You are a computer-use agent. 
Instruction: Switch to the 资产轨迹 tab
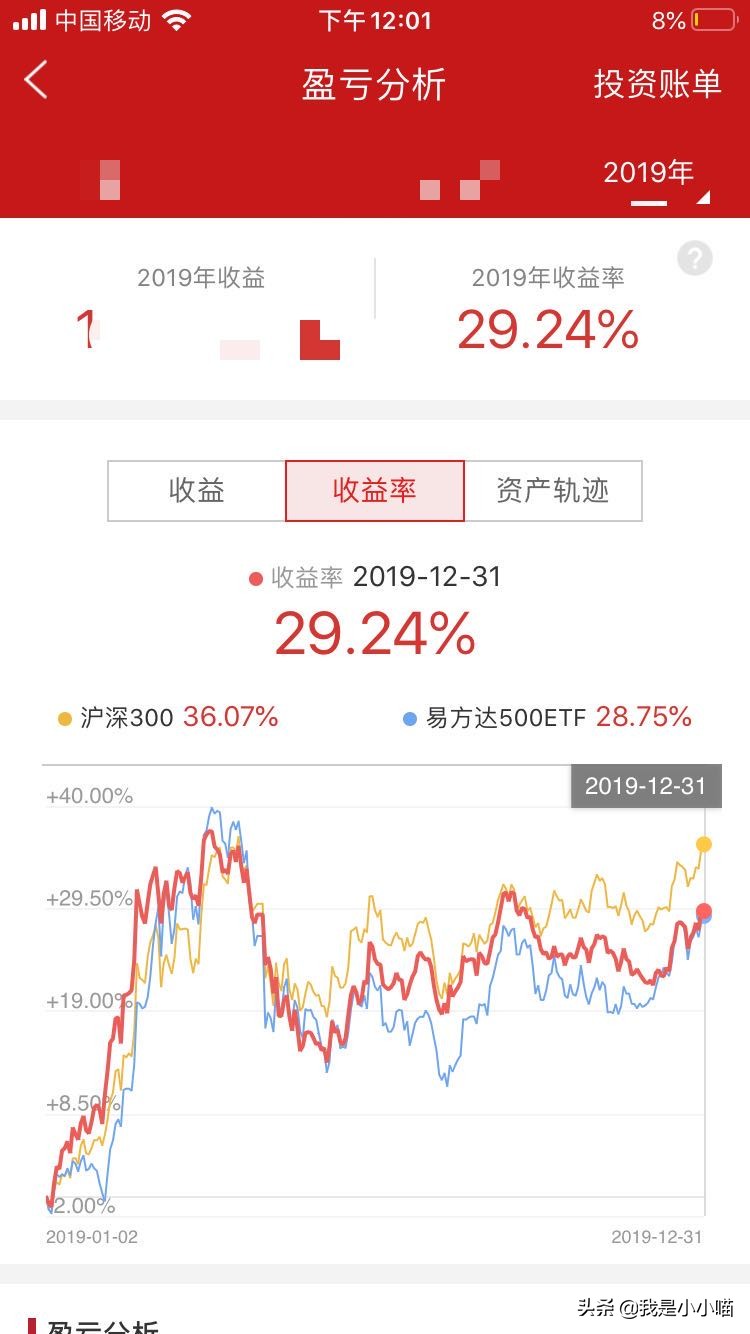[553, 491]
